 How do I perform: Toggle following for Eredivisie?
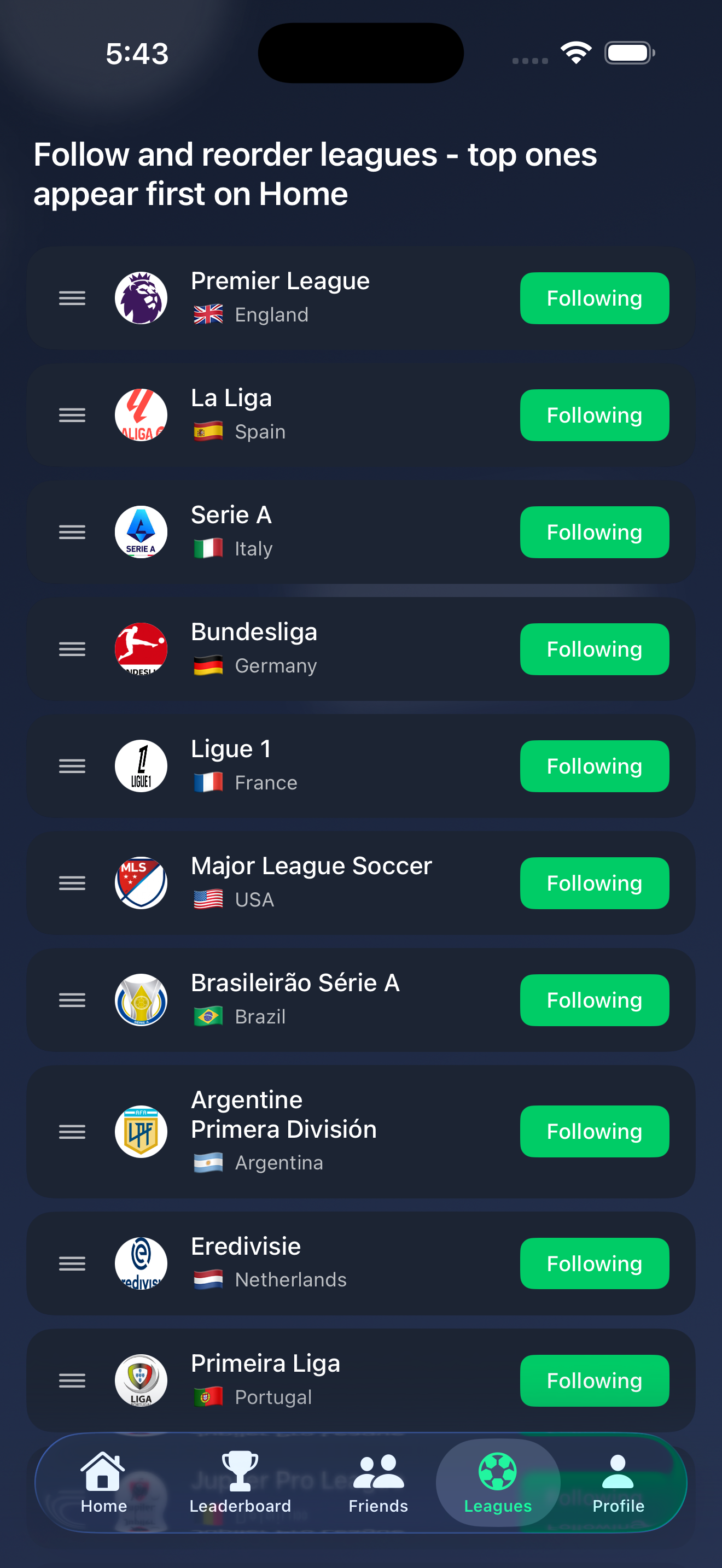coord(593,1263)
